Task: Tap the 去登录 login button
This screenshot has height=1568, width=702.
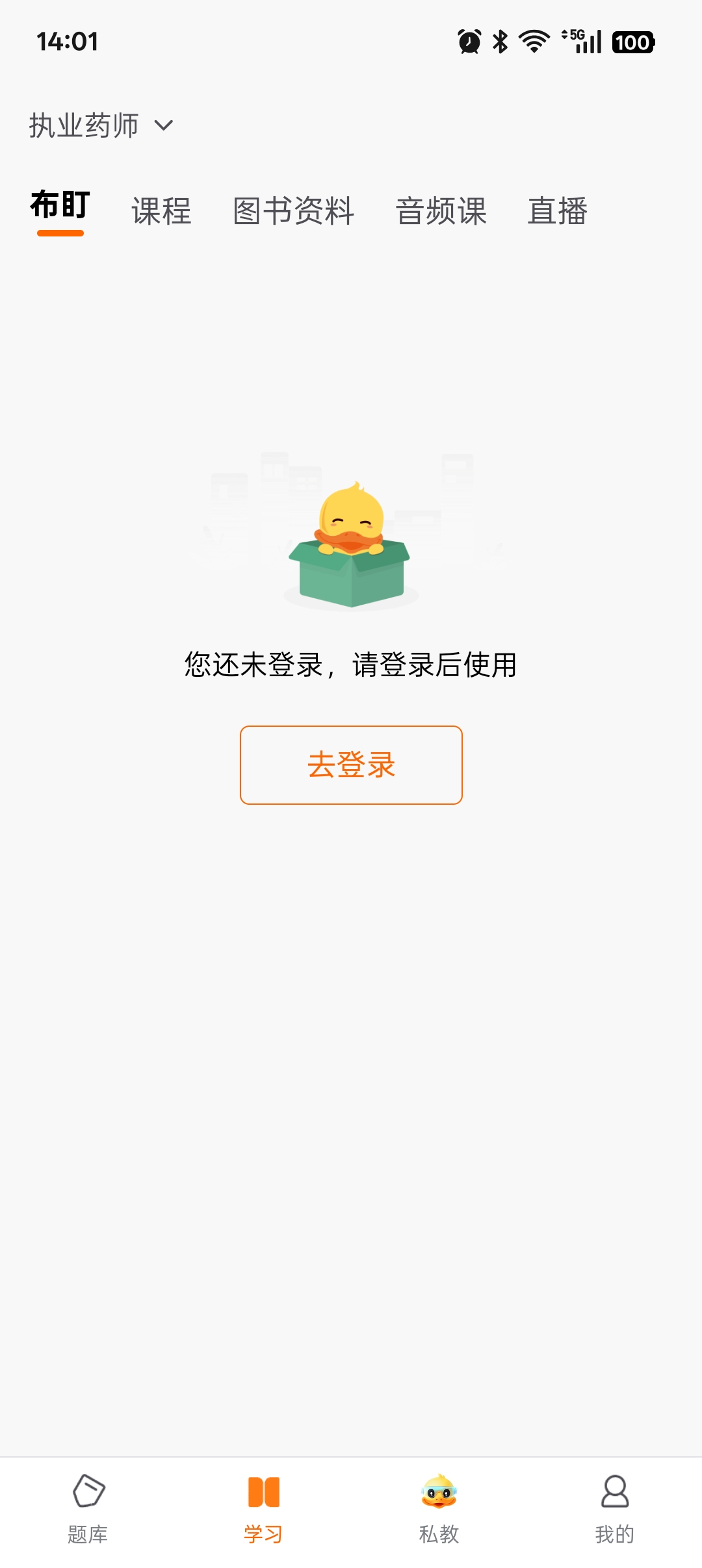Action: click(x=351, y=766)
